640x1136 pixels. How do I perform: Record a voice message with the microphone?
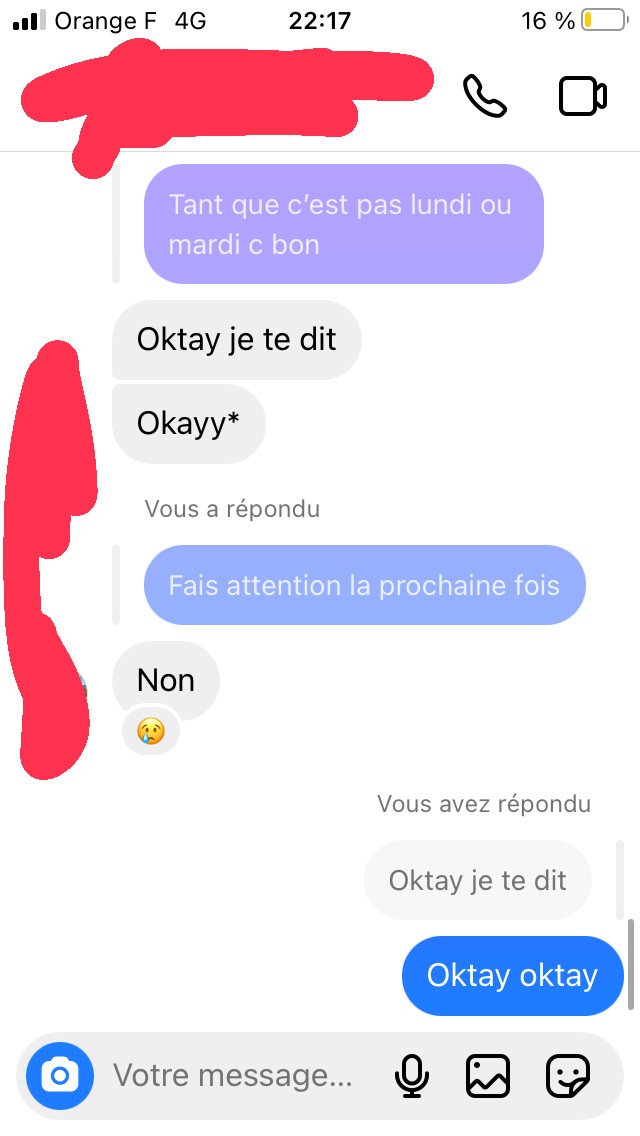point(412,1076)
